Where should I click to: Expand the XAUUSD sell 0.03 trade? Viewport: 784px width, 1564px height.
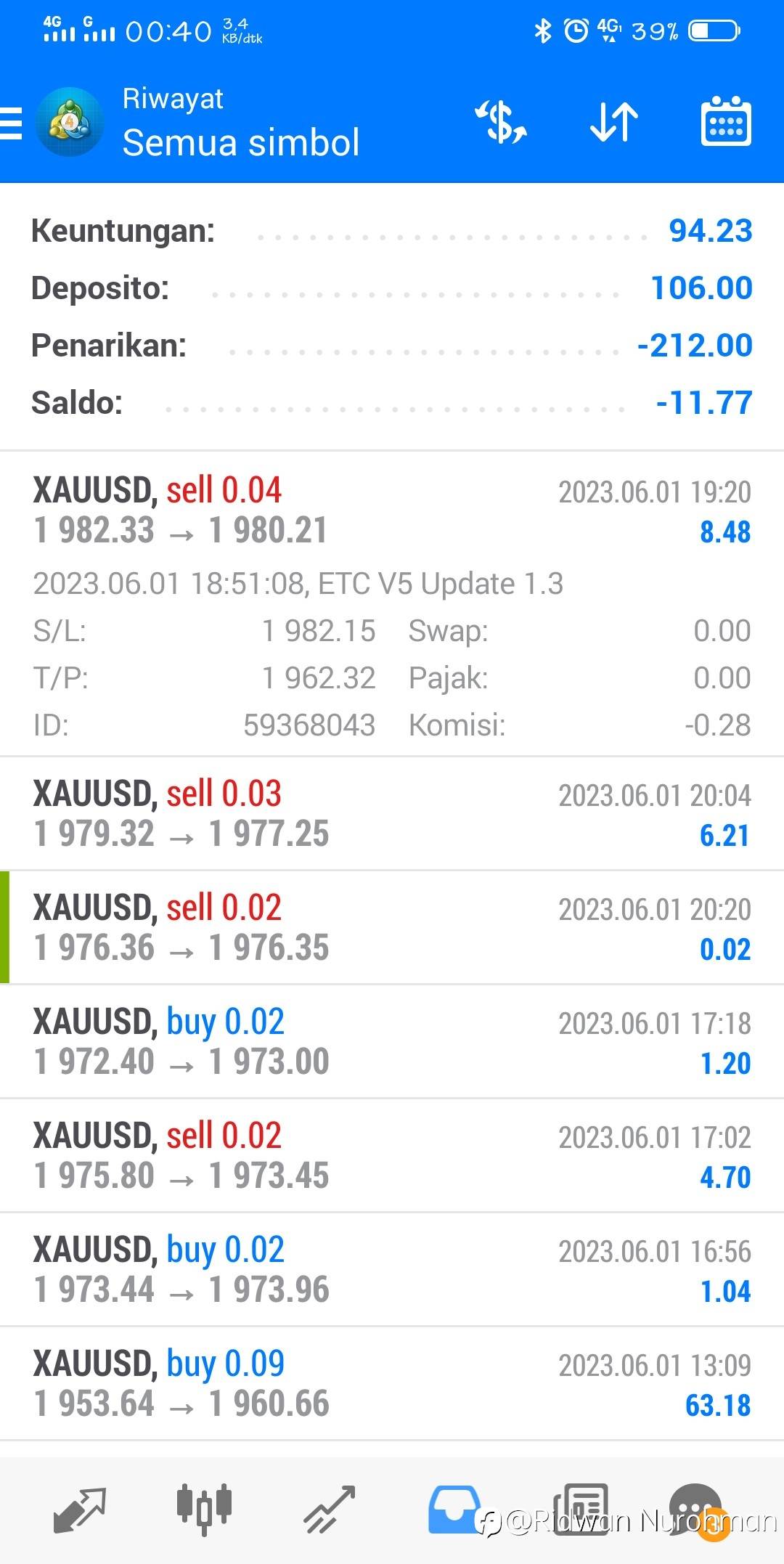[x=392, y=813]
